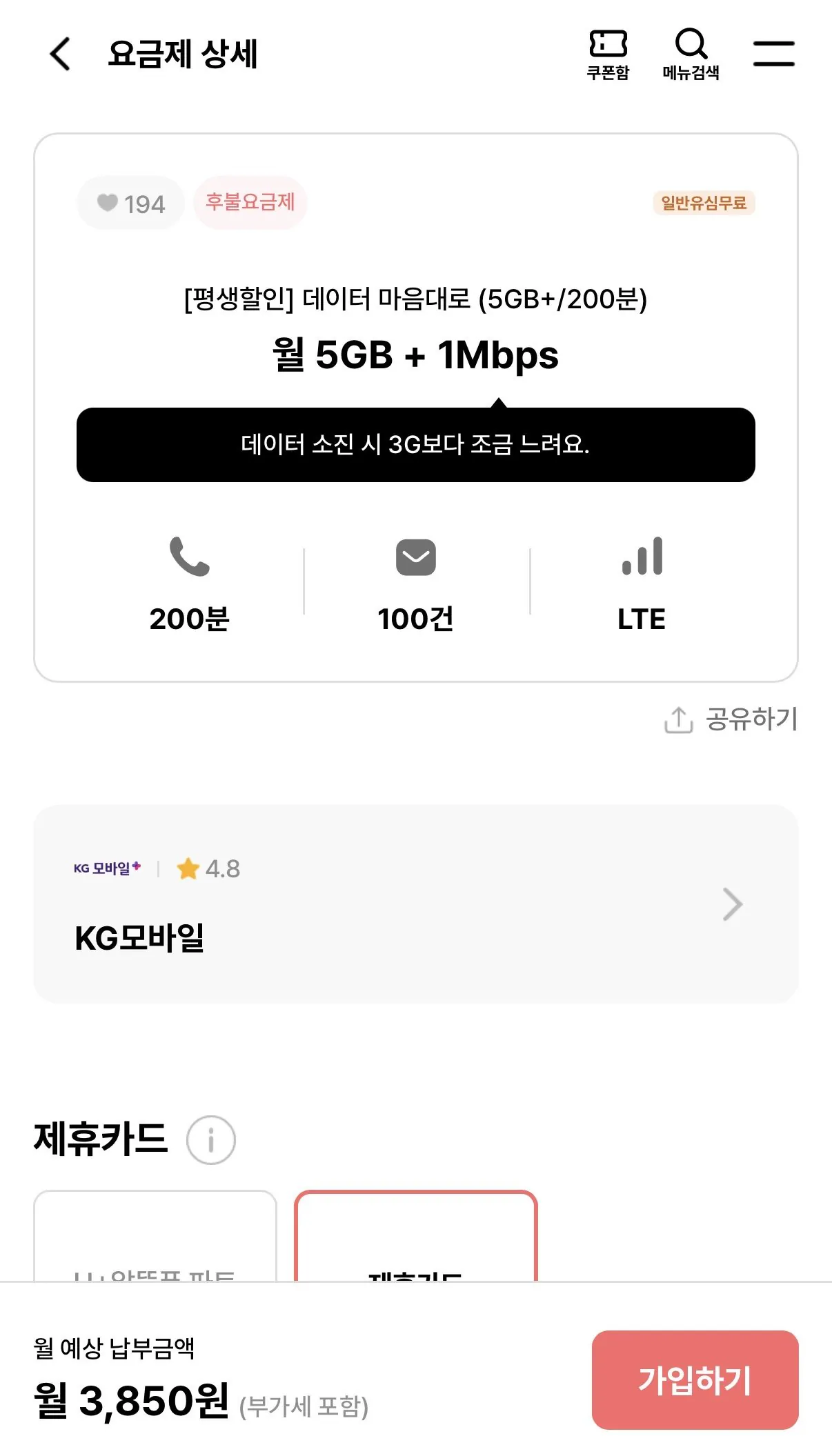Viewport: 832px width, 1456px height.
Task: Tap the 일반유심무료 label
Action: 705,203
